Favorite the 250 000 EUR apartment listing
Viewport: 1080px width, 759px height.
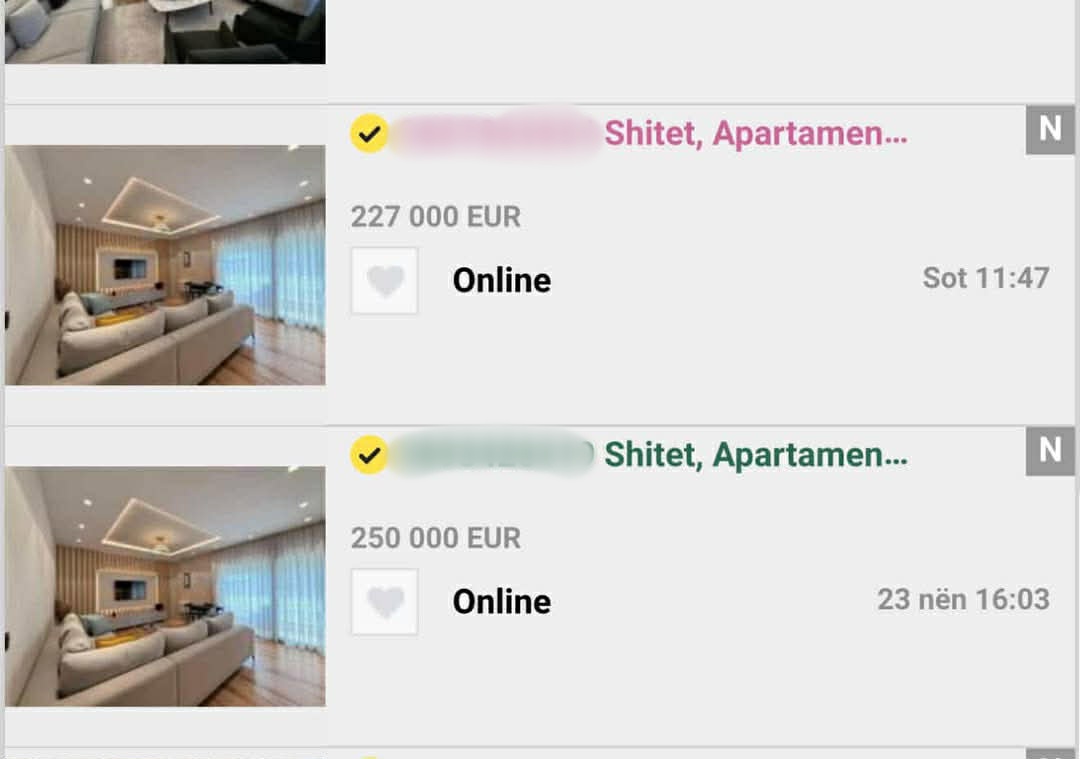tap(385, 602)
